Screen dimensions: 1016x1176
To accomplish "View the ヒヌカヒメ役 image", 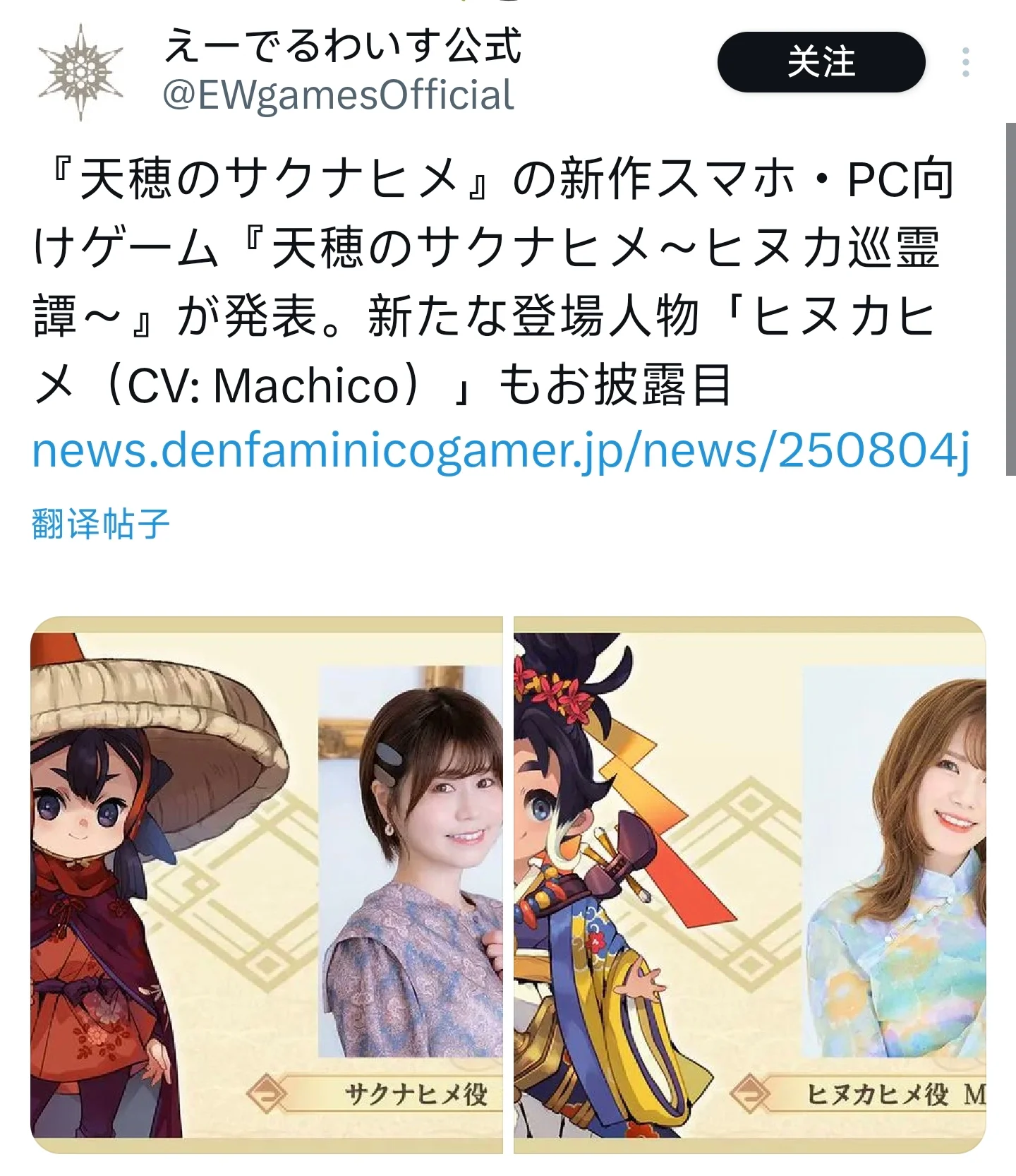I will click(x=749, y=884).
